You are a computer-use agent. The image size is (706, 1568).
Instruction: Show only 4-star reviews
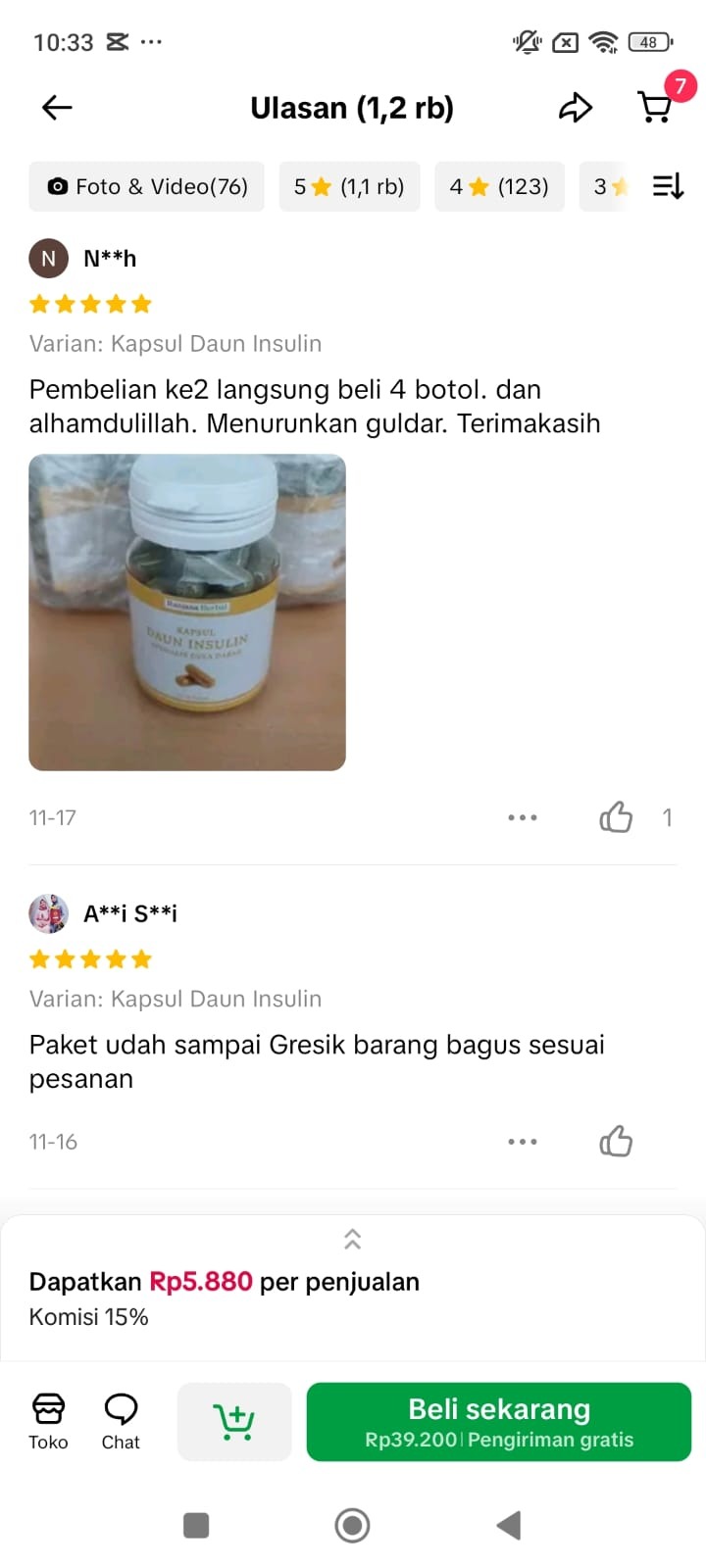(x=499, y=186)
